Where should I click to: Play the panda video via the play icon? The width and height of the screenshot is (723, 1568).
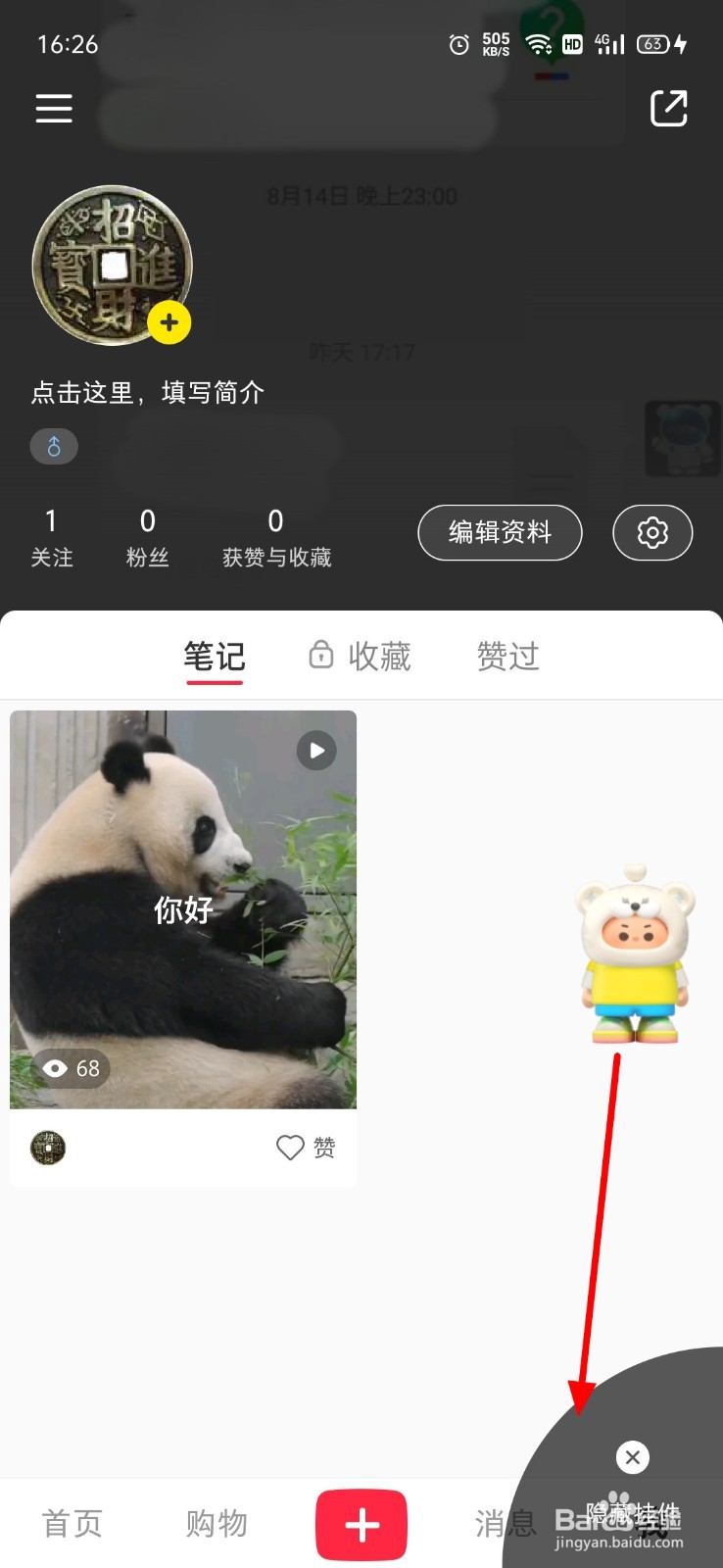pyautogui.click(x=315, y=750)
